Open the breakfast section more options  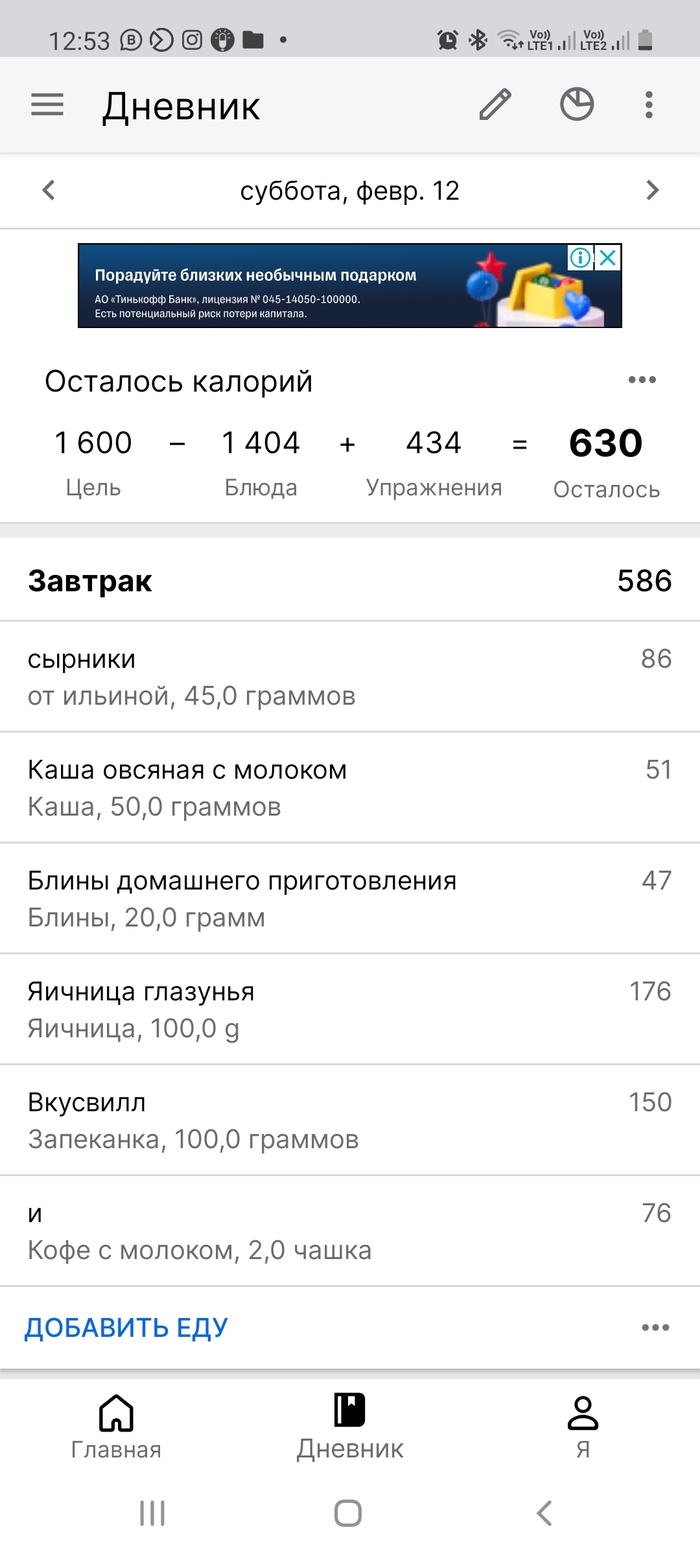coord(655,1328)
